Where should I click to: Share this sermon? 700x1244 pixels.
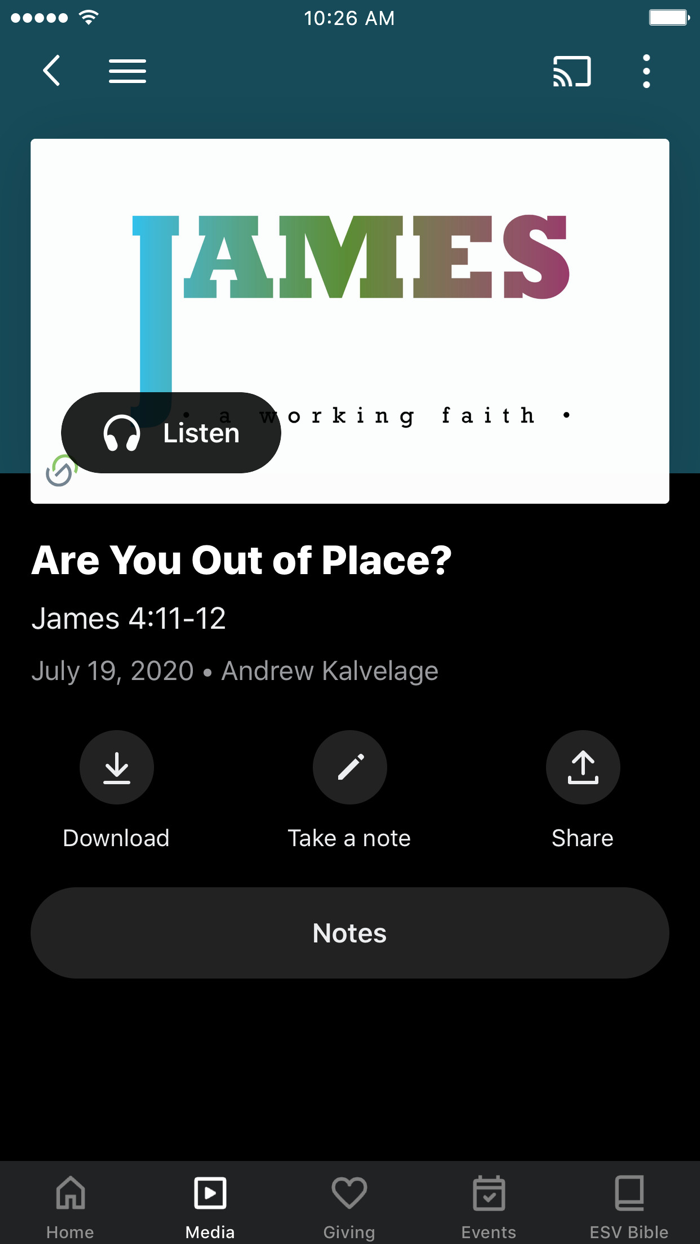(x=583, y=768)
